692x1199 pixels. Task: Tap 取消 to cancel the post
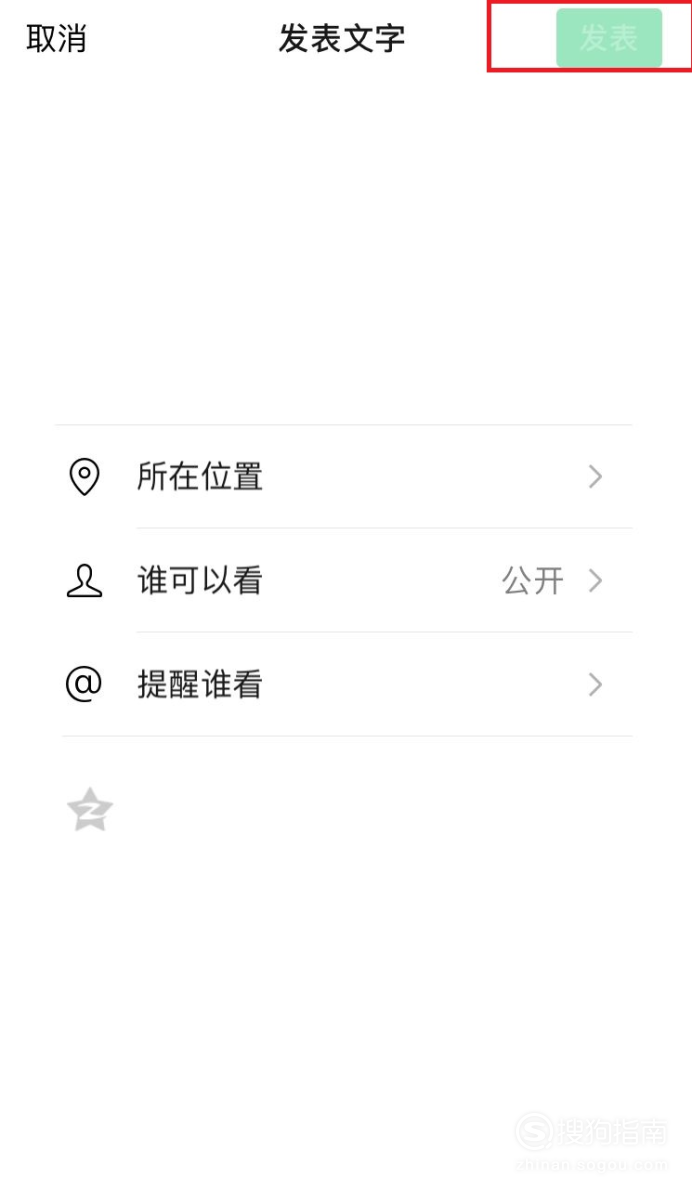[x=56, y=38]
